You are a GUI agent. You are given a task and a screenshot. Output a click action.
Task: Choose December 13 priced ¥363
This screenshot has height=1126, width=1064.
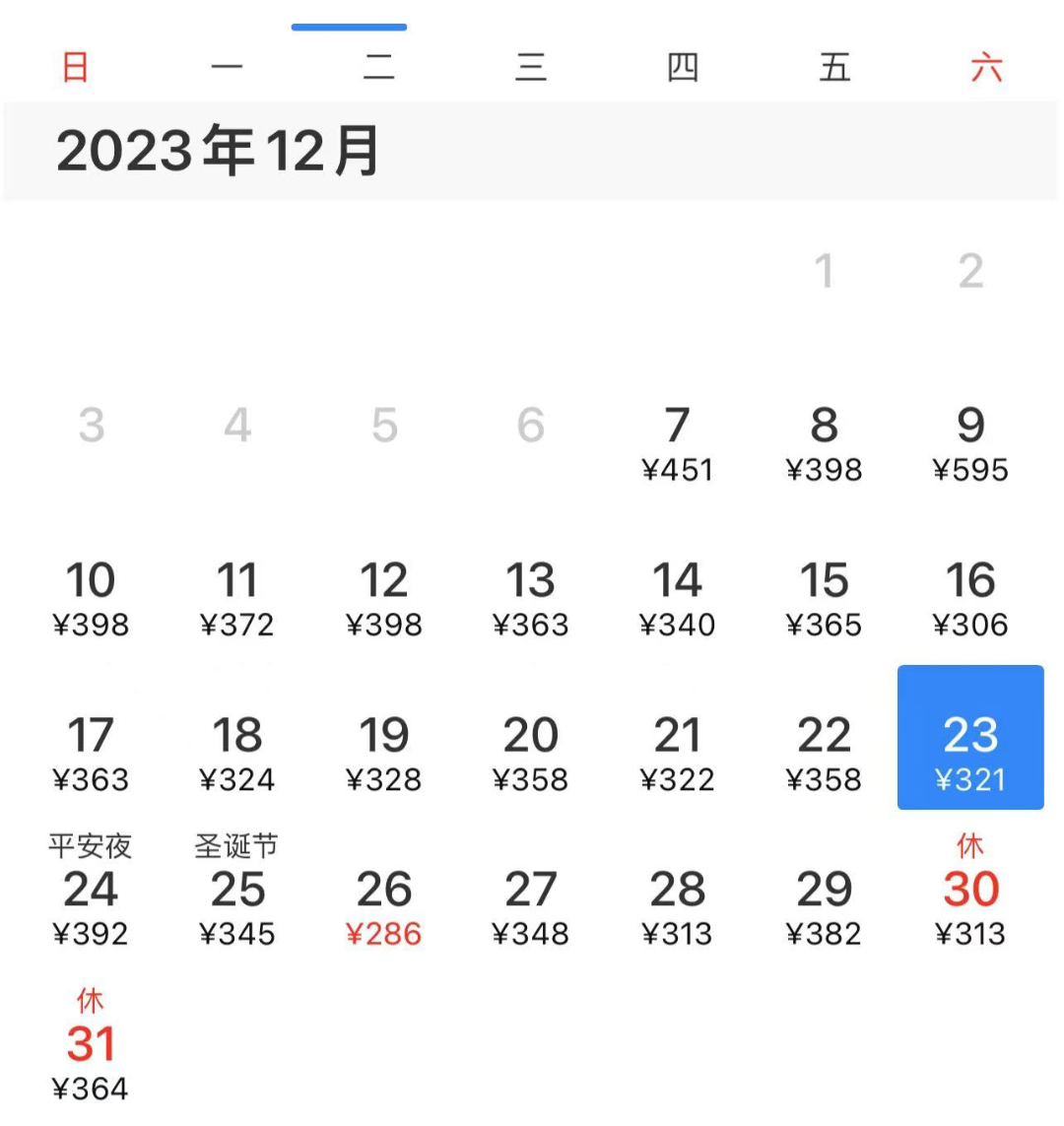[x=530, y=598]
